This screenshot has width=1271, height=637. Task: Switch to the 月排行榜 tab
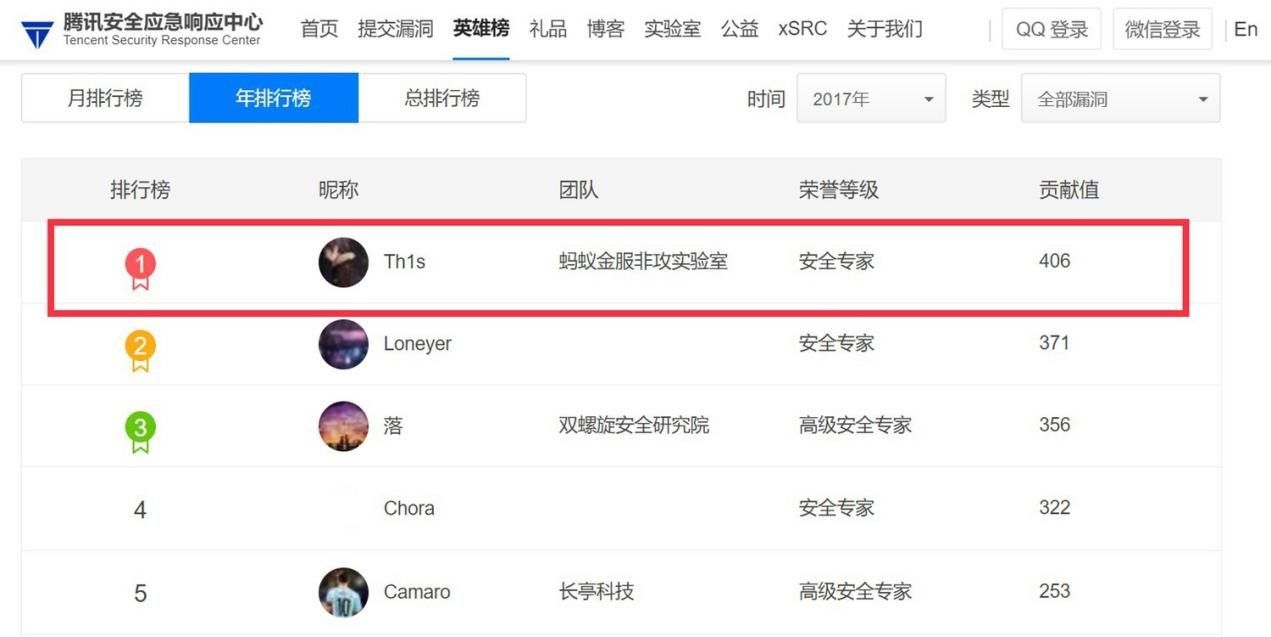(105, 98)
